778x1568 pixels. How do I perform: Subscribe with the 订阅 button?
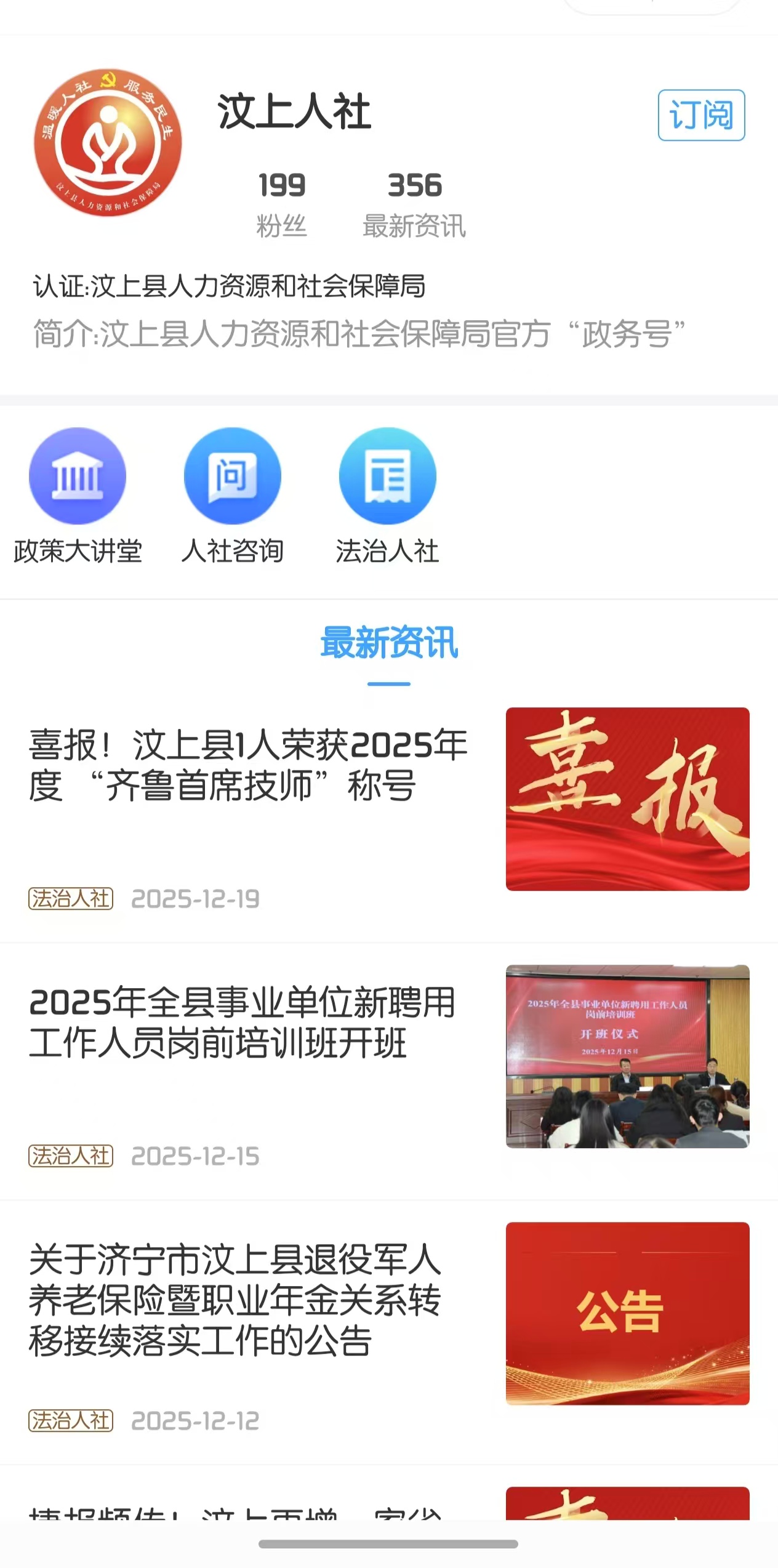click(701, 115)
